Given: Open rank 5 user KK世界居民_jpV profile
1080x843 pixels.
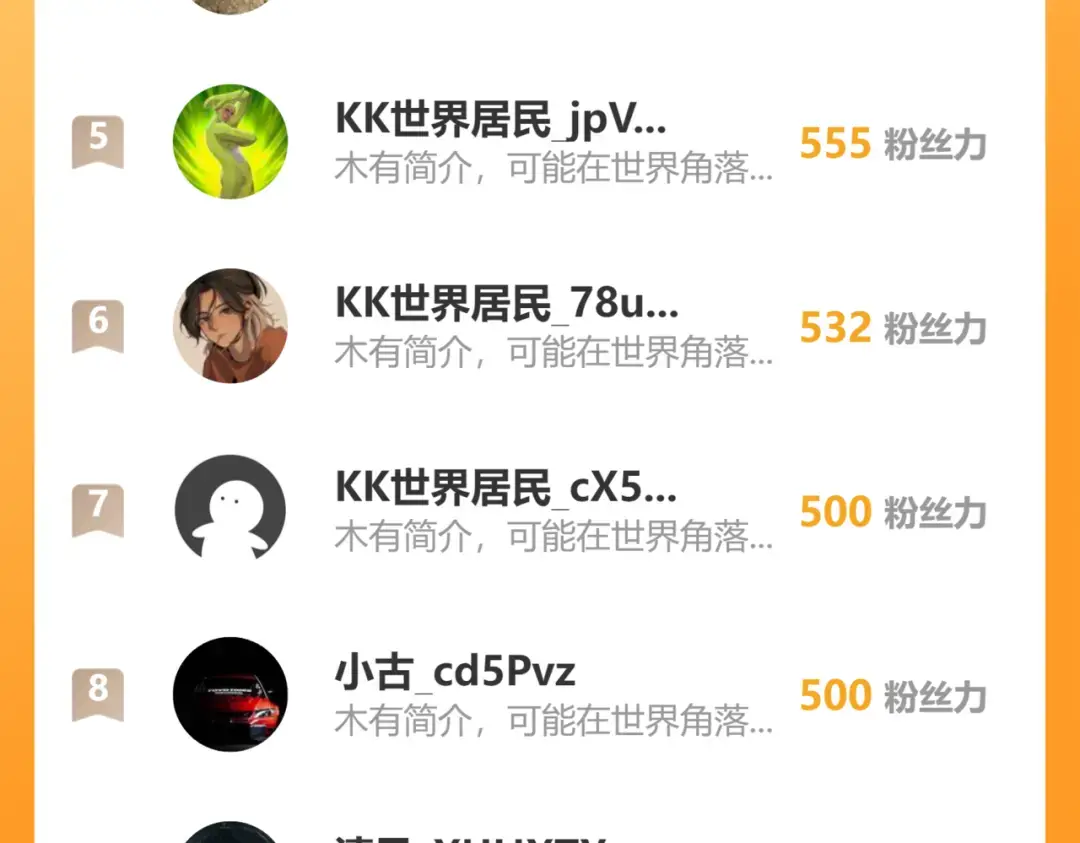Looking at the screenshot, I should [x=500, y=122].
